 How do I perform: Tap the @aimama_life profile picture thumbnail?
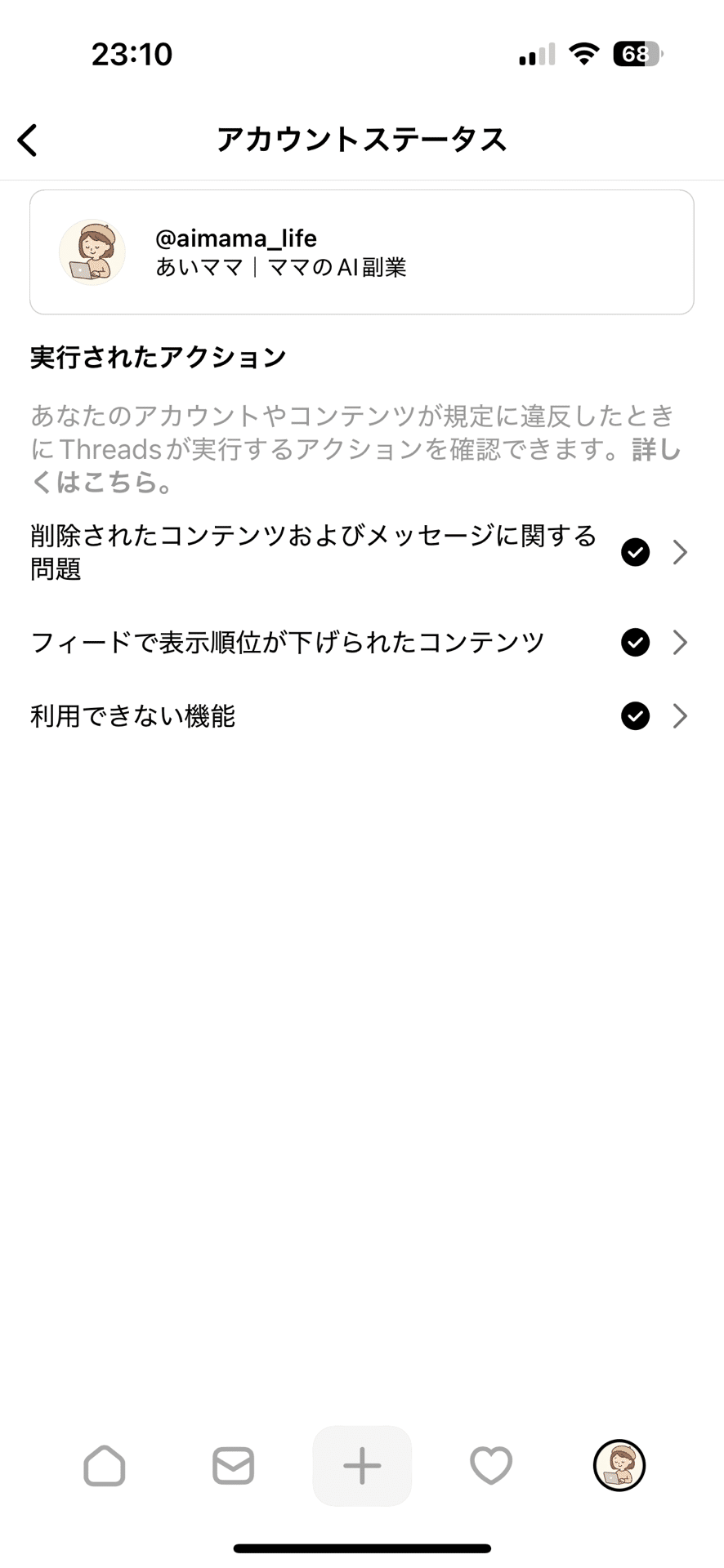coord(93,251)
